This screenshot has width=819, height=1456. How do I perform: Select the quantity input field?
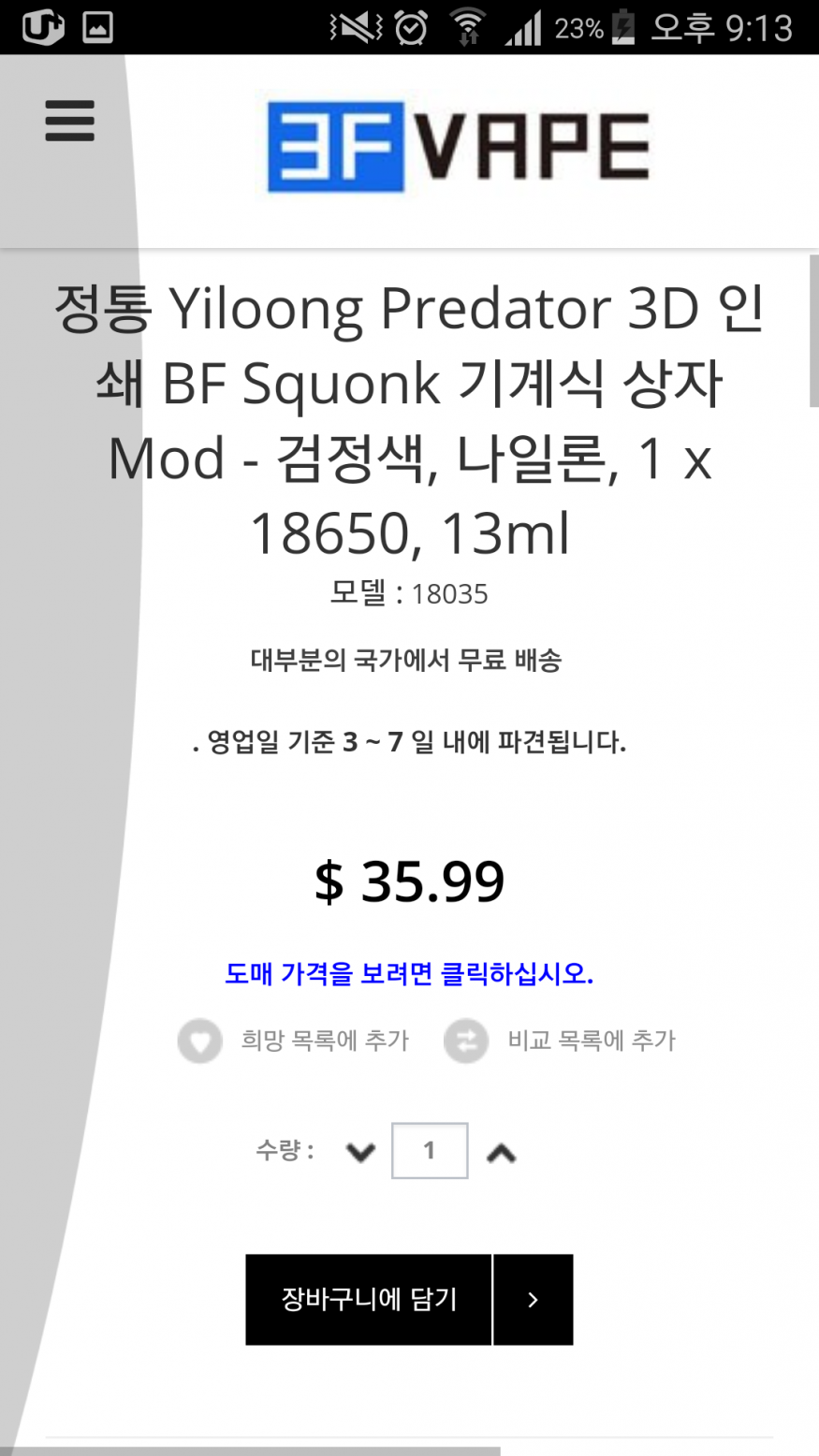(x=430, y=1151)
